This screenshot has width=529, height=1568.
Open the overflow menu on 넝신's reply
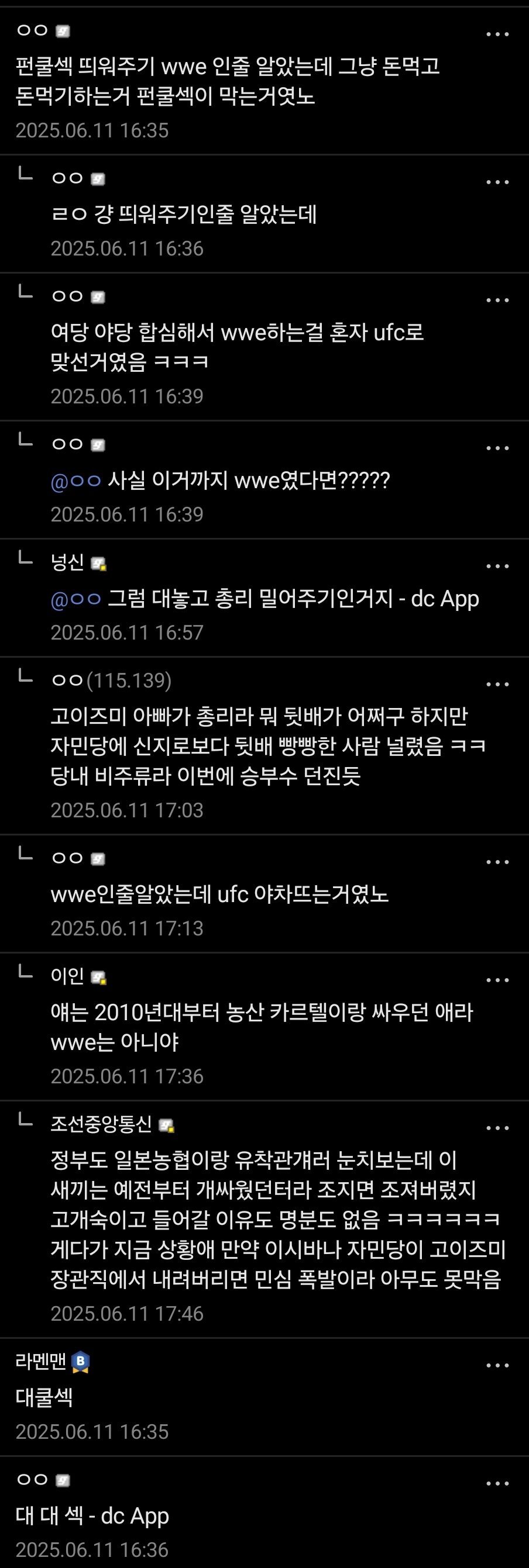(497, 566)
